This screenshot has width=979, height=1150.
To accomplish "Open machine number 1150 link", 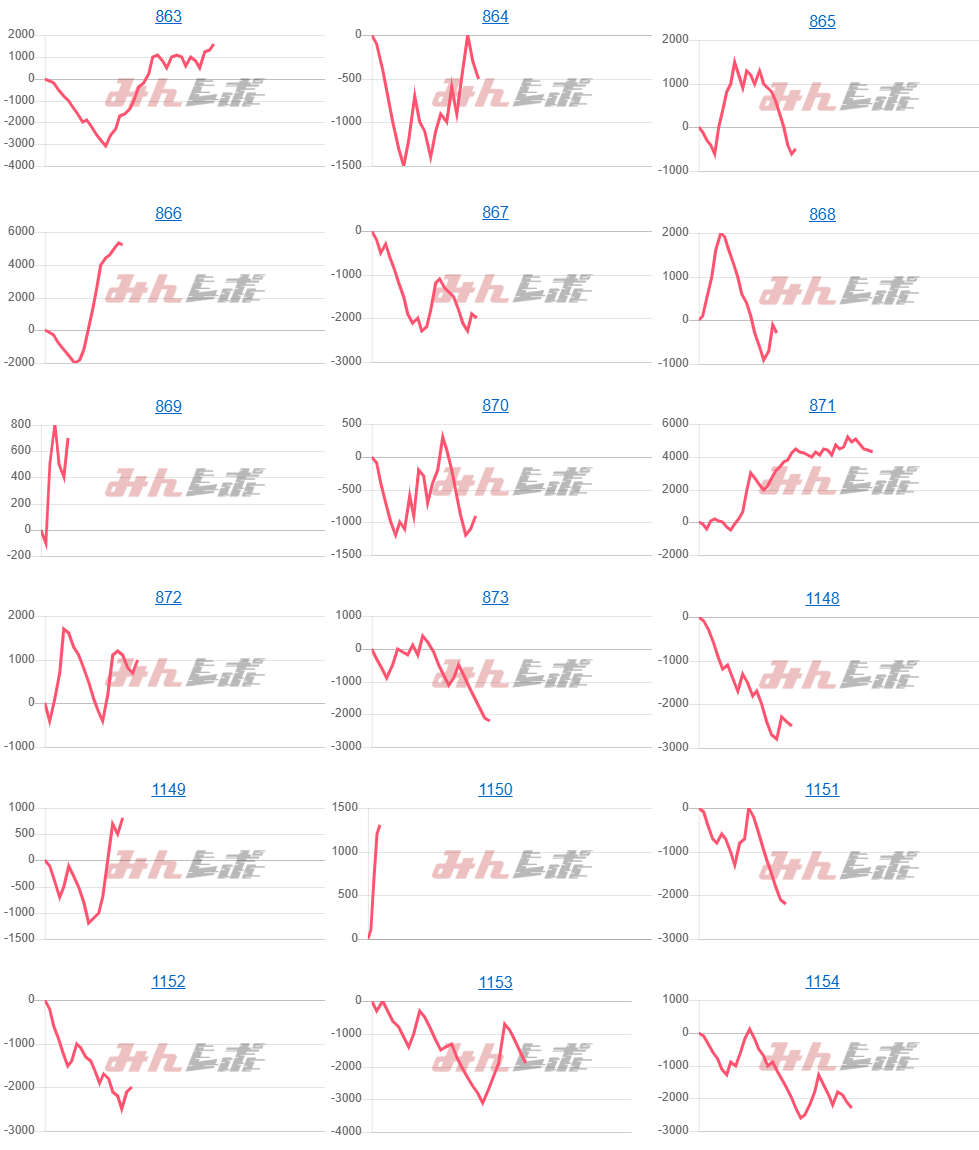I will pyautogui.click(x=495, y=790).
